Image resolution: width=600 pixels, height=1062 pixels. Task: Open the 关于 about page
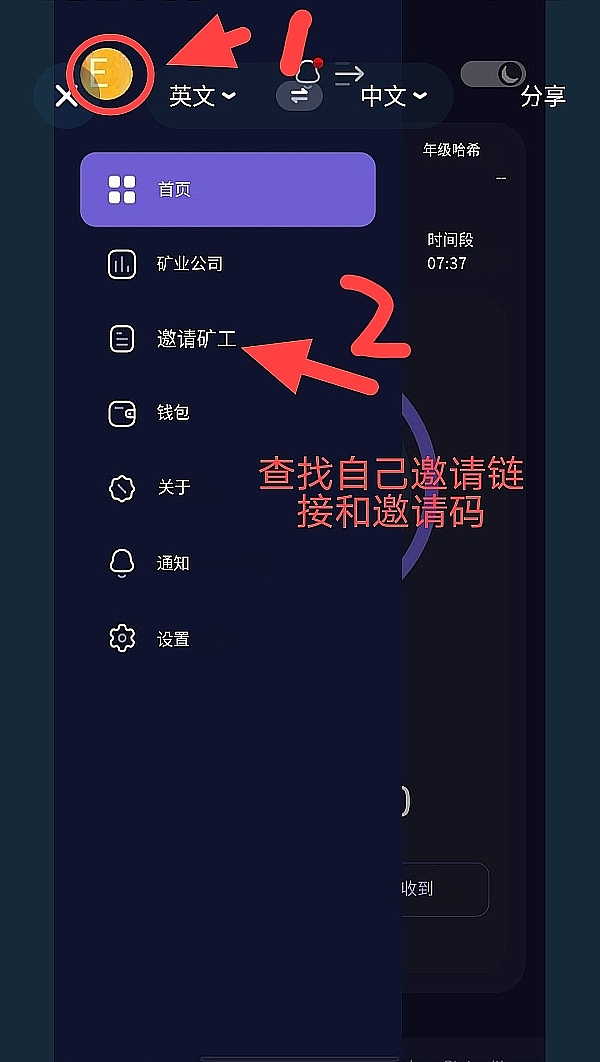point(172,487)
